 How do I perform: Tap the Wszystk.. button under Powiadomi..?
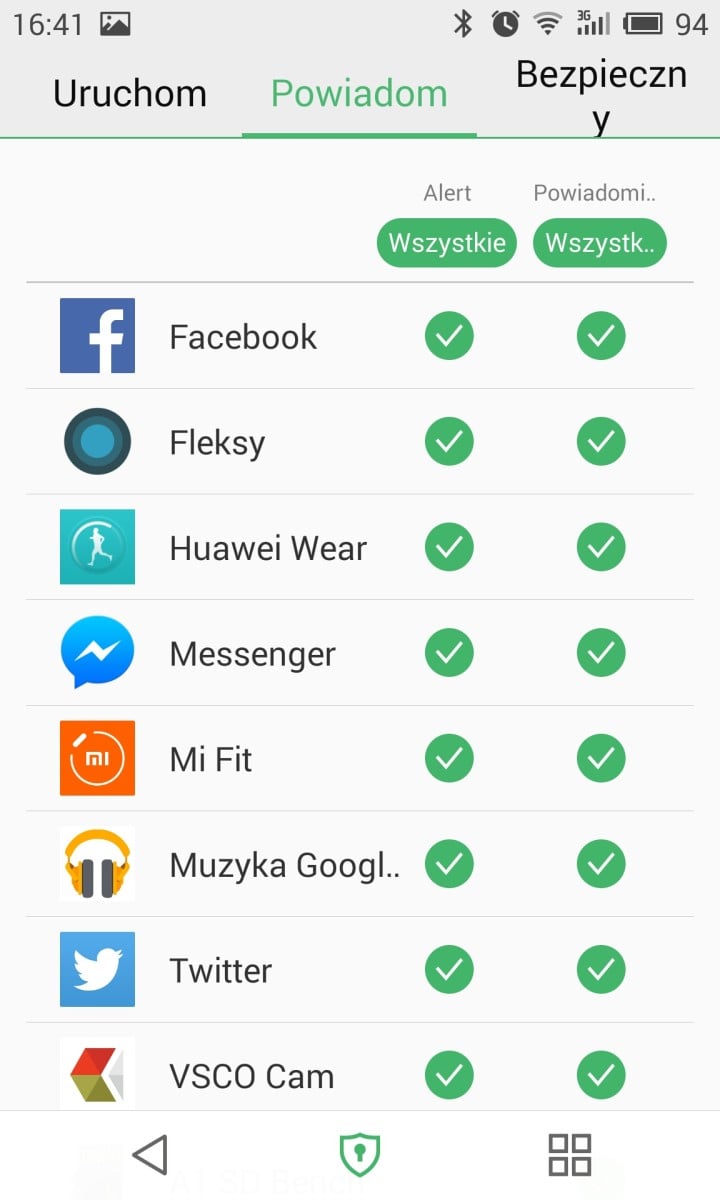[600, 243]
